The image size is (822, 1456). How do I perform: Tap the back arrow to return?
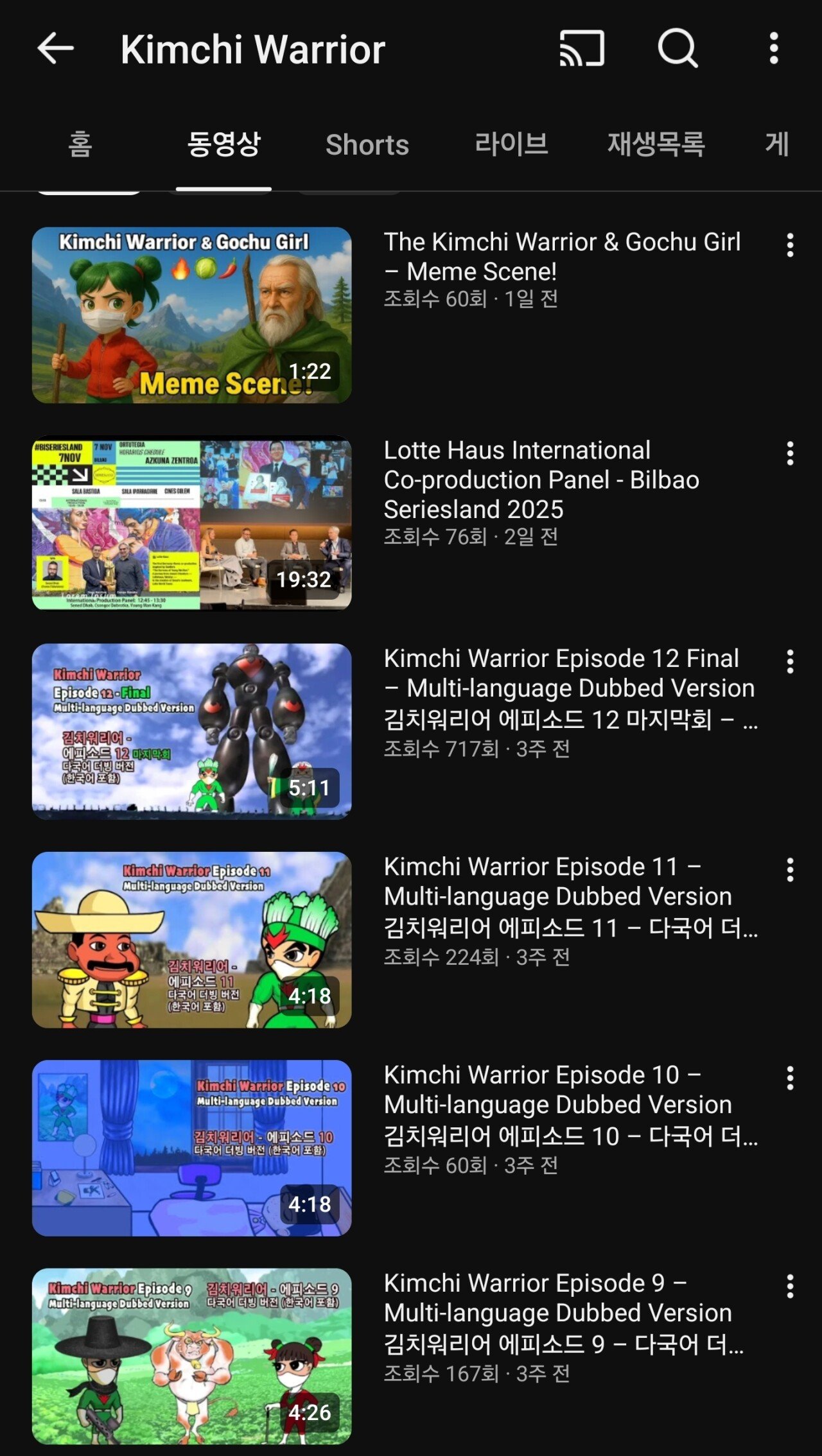coord(53,48)
